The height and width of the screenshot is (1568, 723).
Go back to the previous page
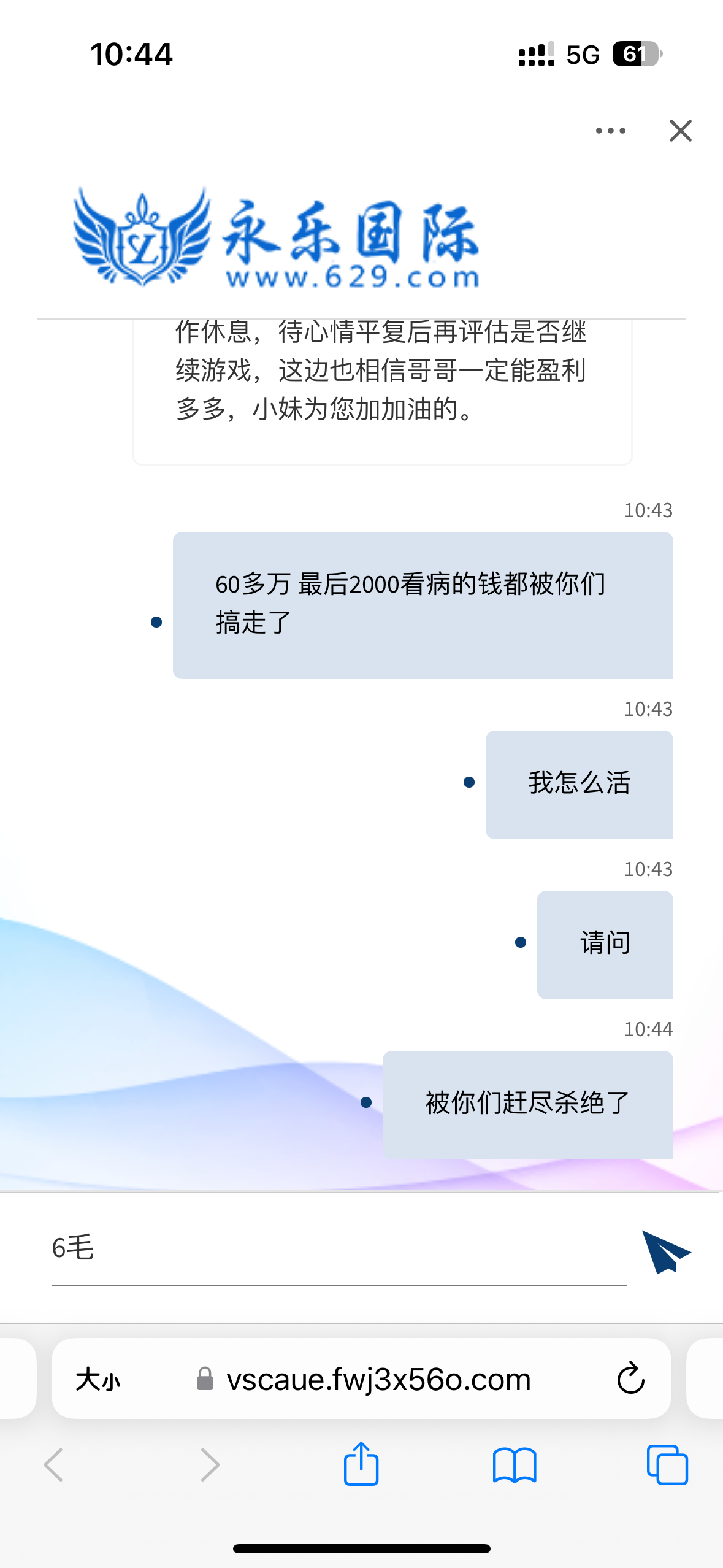[x=54, y=1465]
